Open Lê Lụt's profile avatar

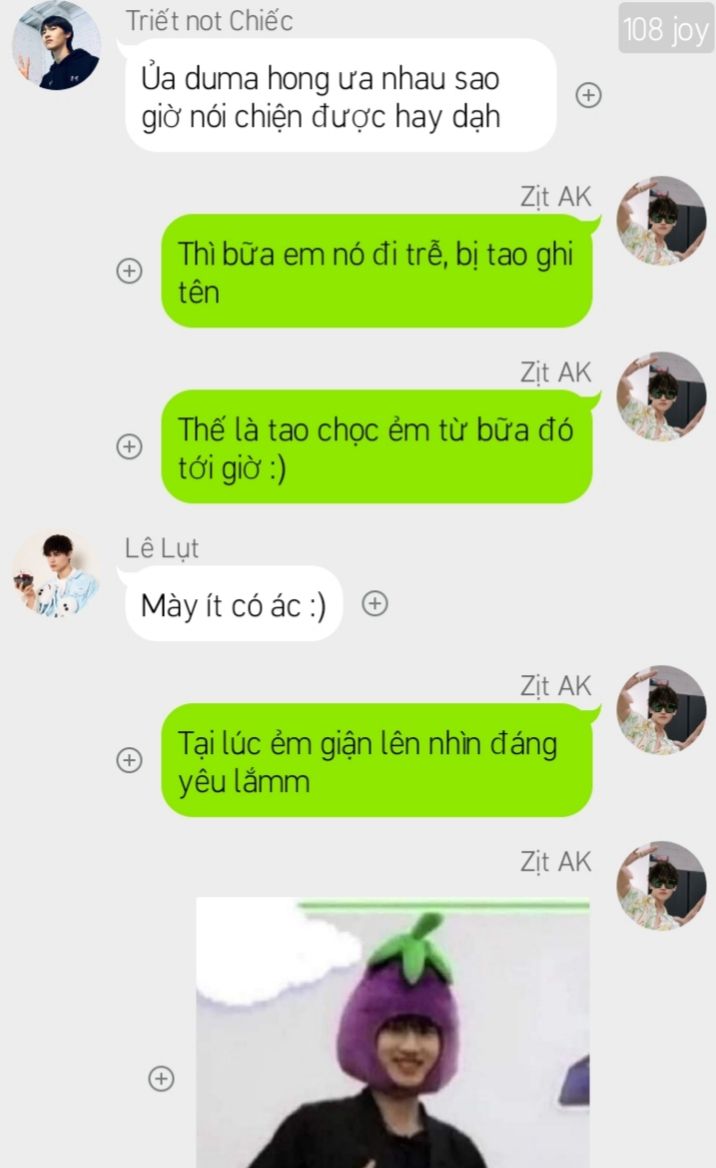[55, 575]
